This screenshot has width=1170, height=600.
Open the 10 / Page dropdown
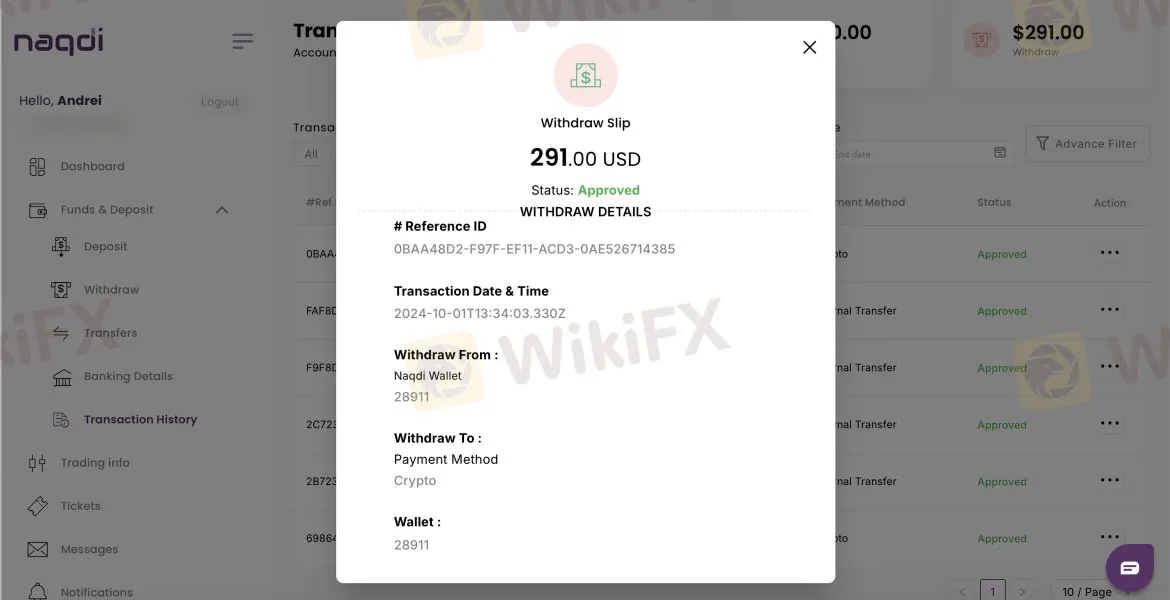(1092, 591)
